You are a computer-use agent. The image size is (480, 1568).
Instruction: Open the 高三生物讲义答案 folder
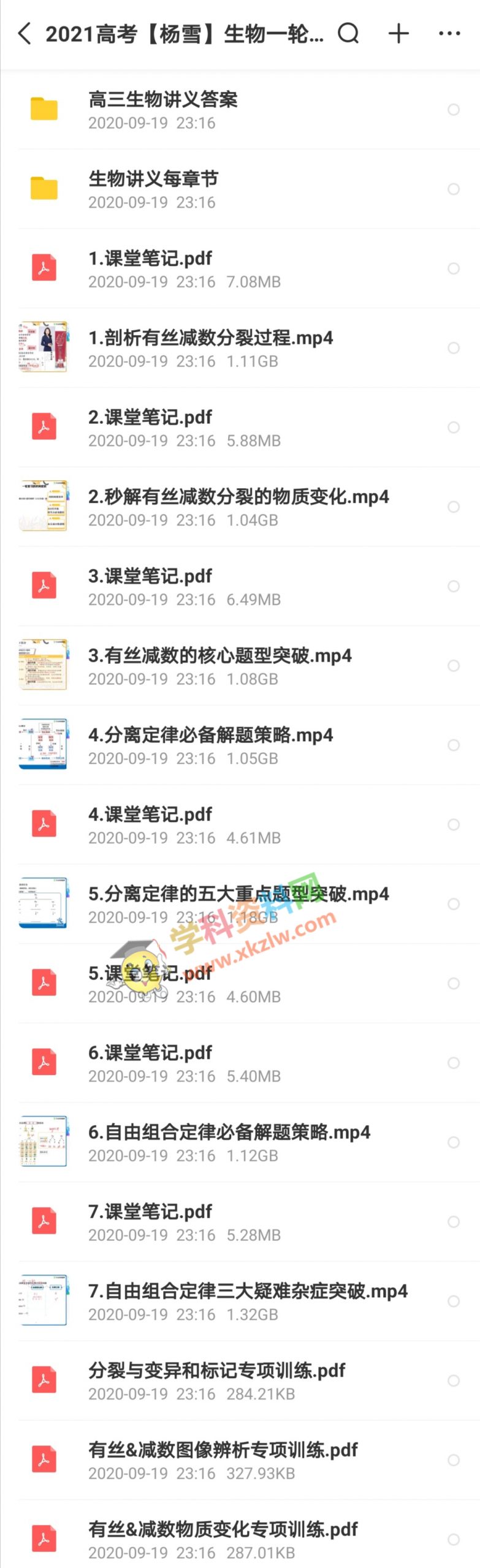(163, 110)
